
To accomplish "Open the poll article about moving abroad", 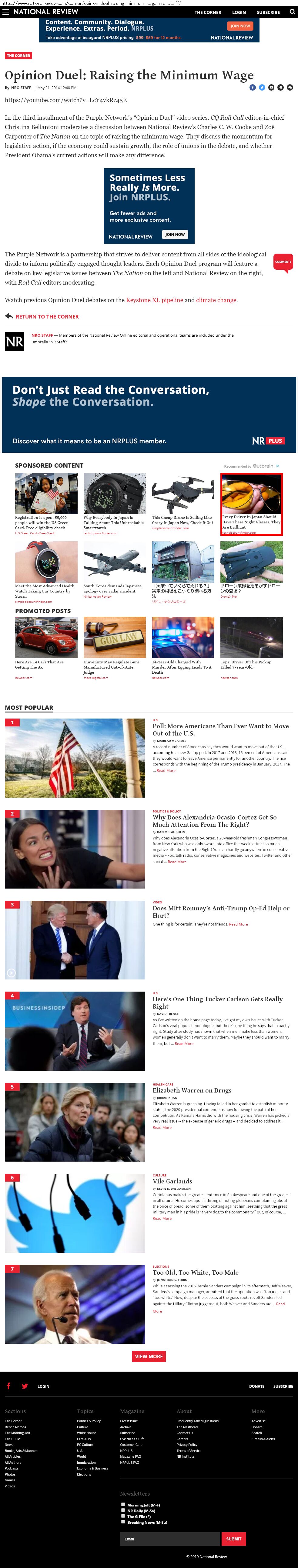I will pos(221,729).
